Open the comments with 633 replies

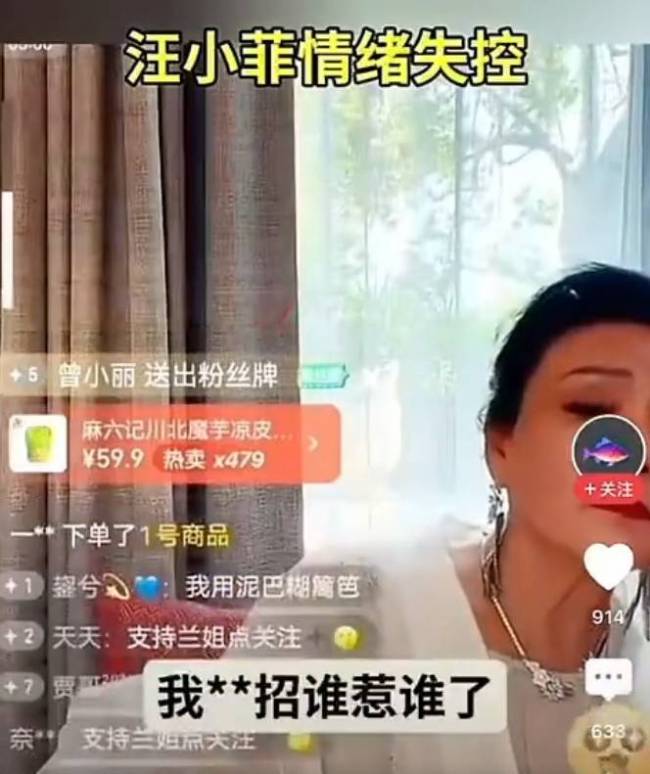pyautogui.click(x=608, y=680)
